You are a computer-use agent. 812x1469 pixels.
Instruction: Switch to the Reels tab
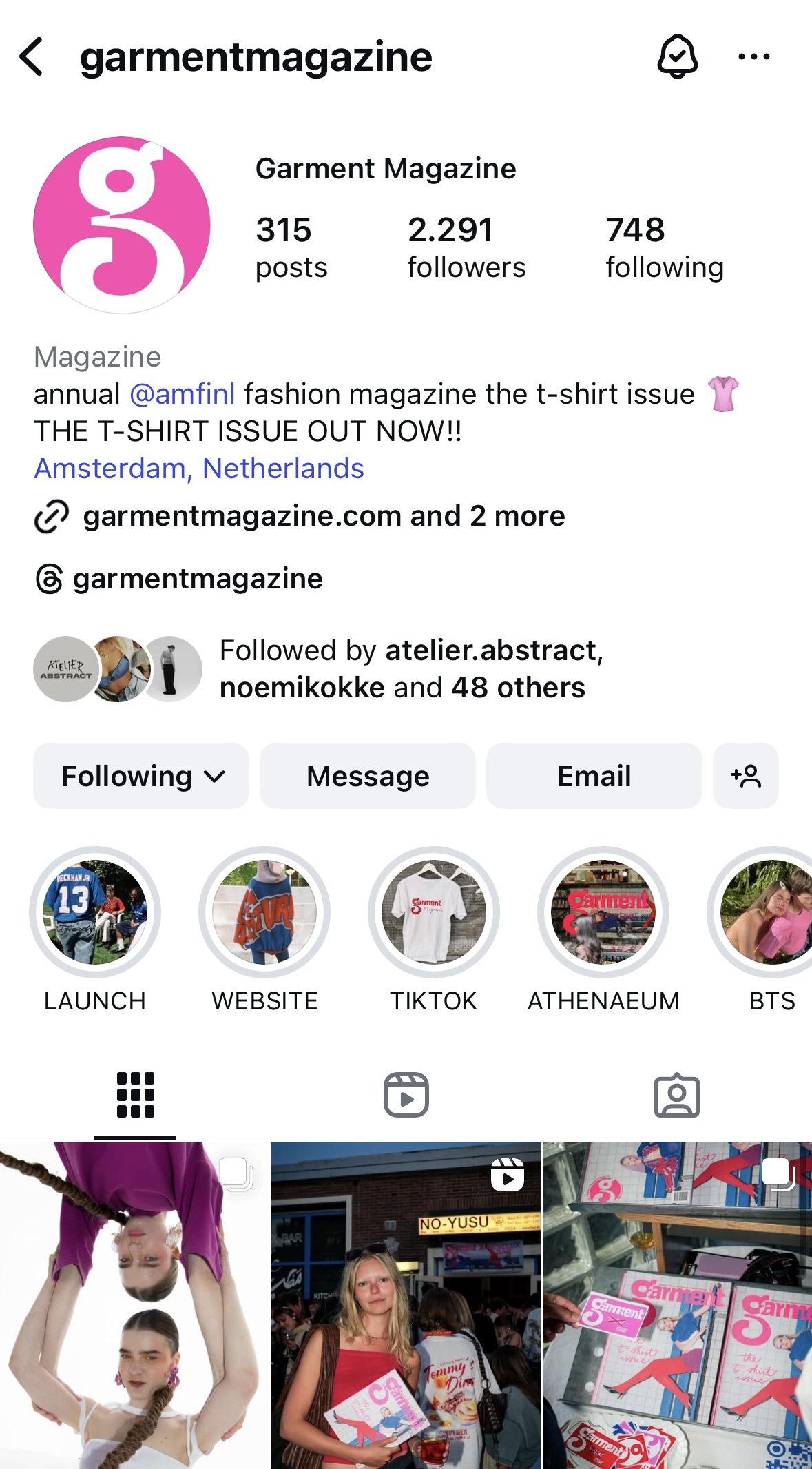(x=406, y=1095)
